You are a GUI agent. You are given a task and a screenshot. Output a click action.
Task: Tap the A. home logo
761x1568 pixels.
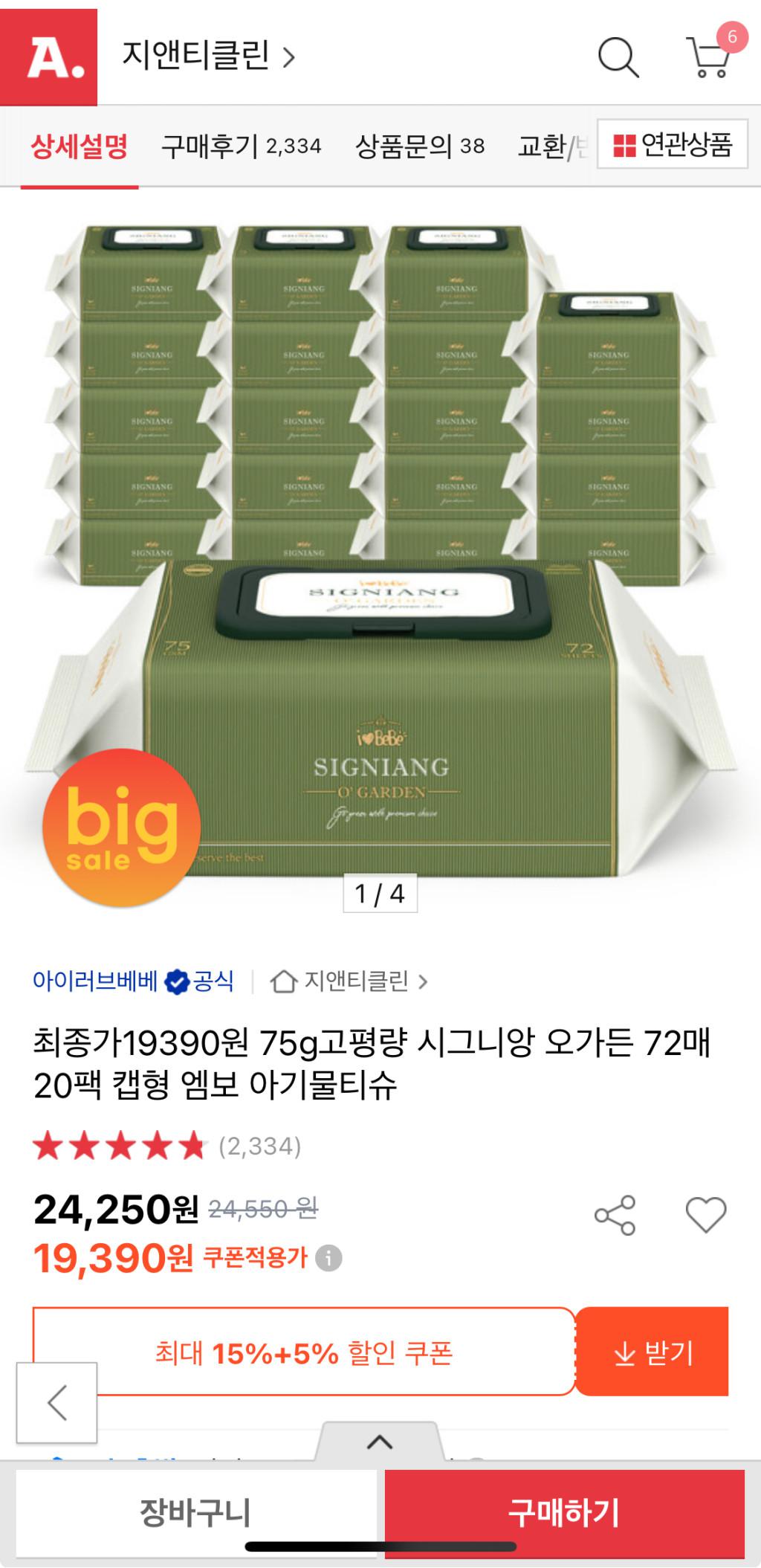click(49, 57)
